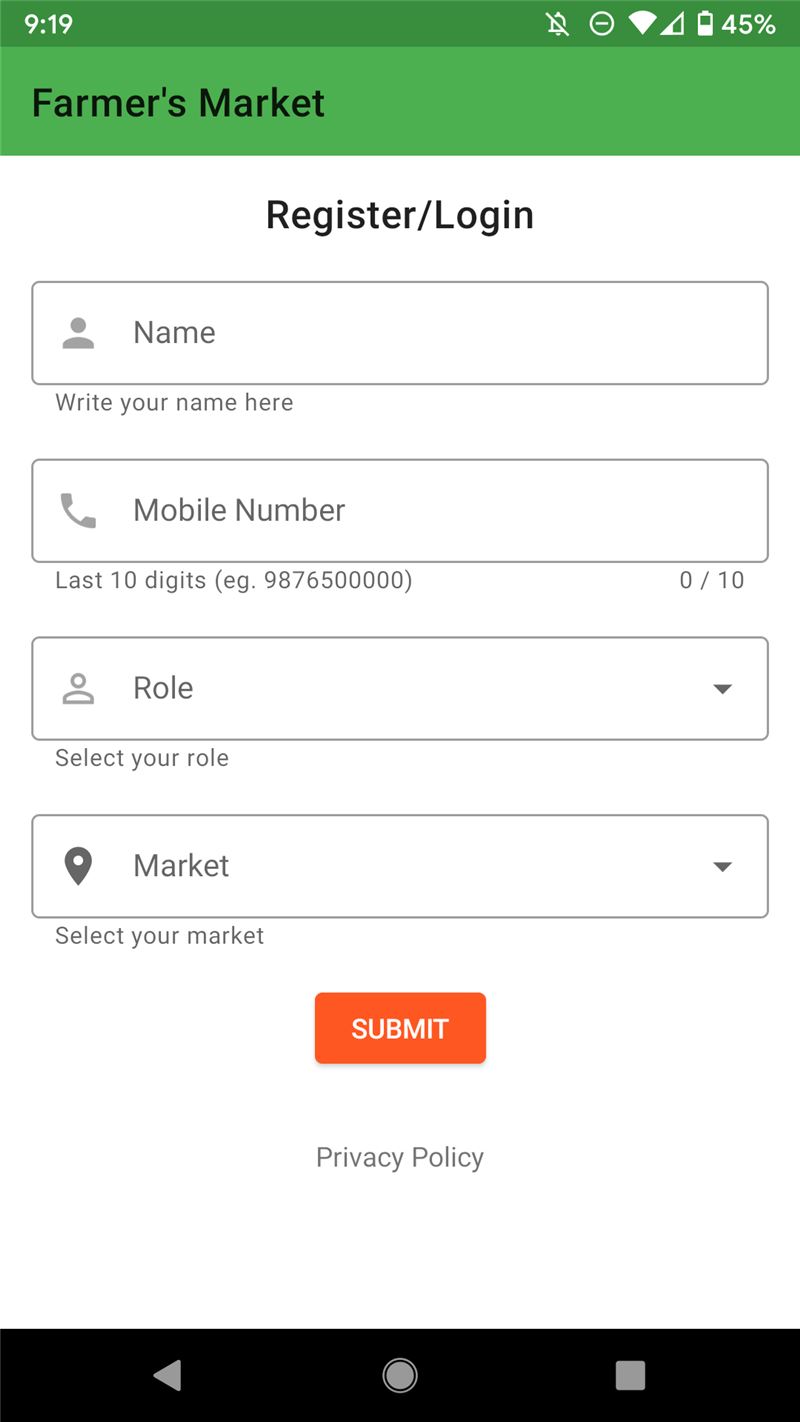Go to the system home screen

(x=400, y=1376)
